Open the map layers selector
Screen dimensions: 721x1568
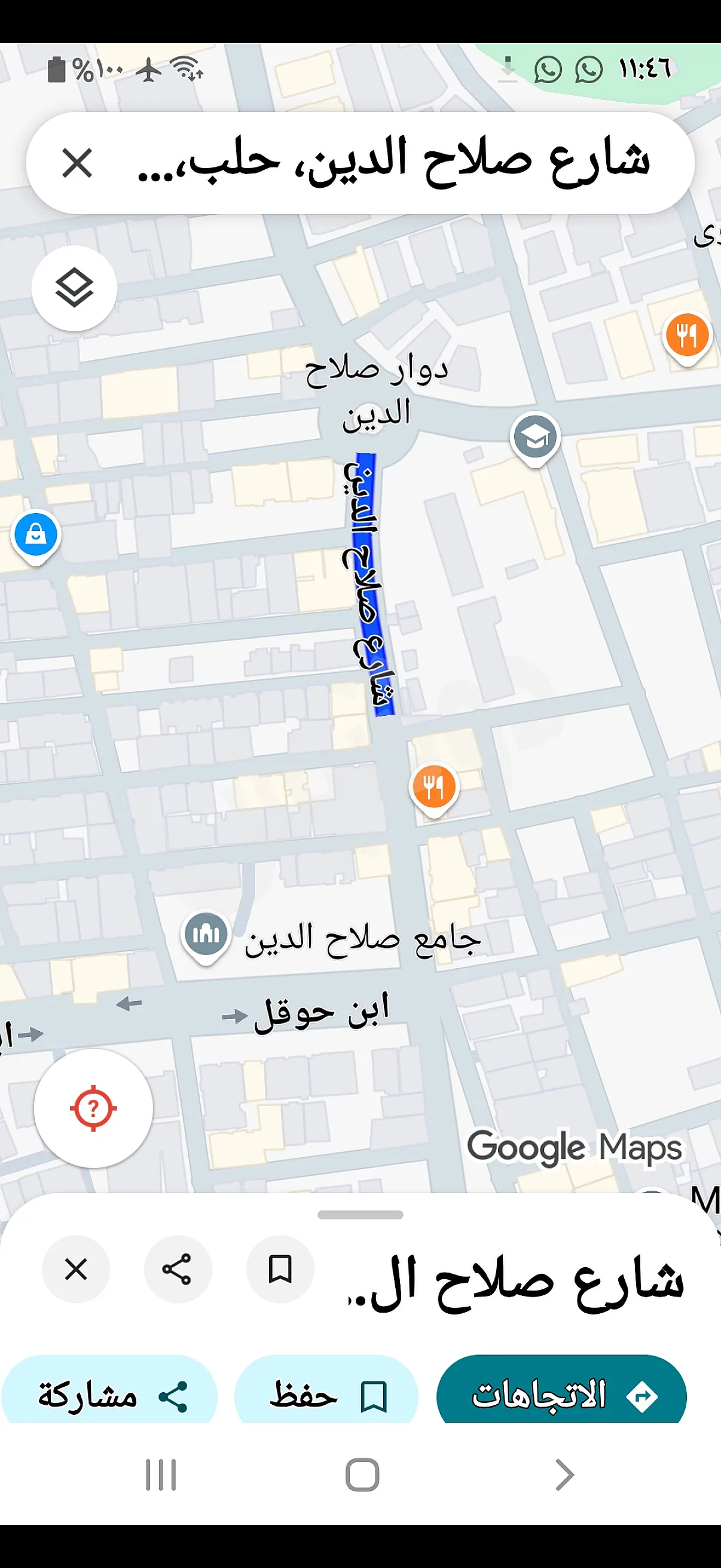pyautogui.click(x=74, y=288)
